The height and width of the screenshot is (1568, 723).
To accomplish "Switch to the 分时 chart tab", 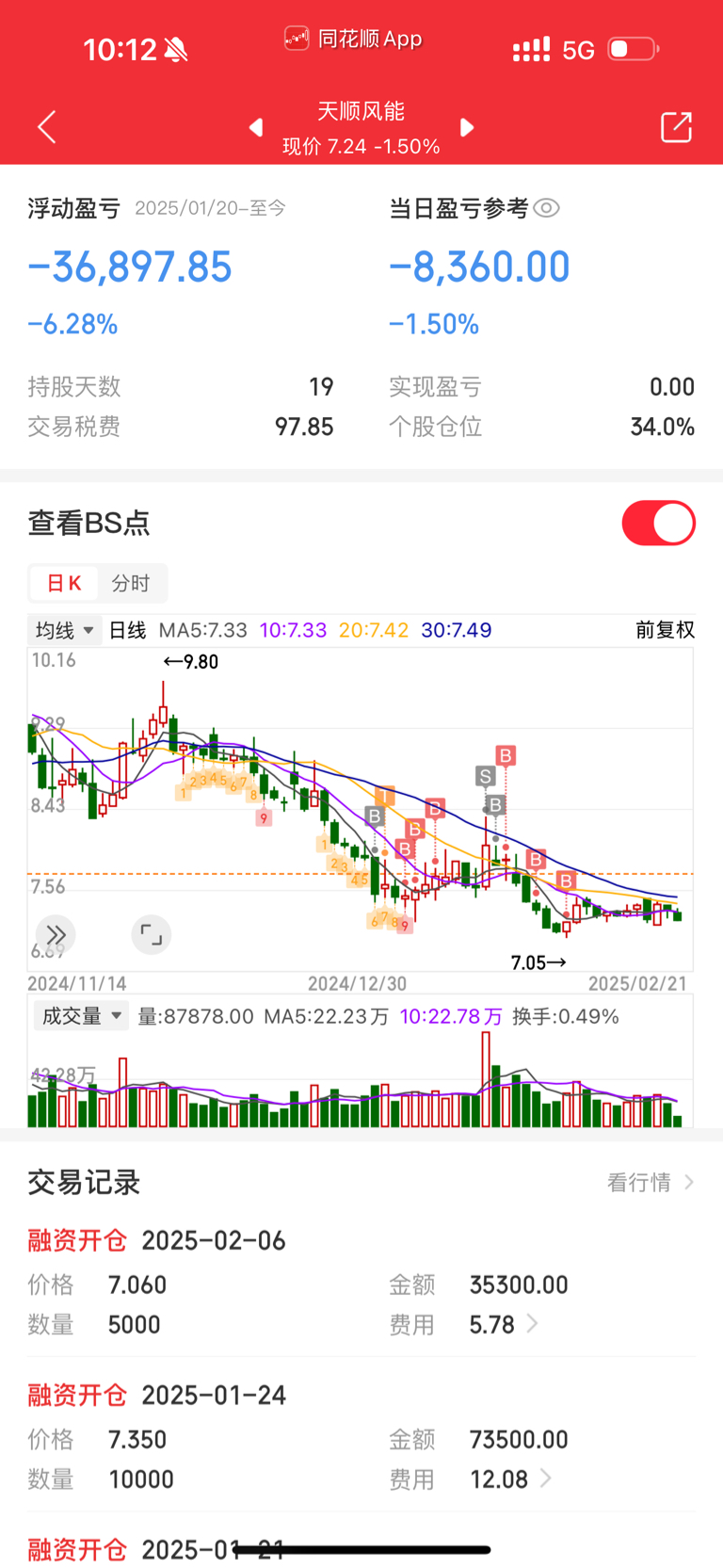I will pyautogui.click(x=131, y=583).
